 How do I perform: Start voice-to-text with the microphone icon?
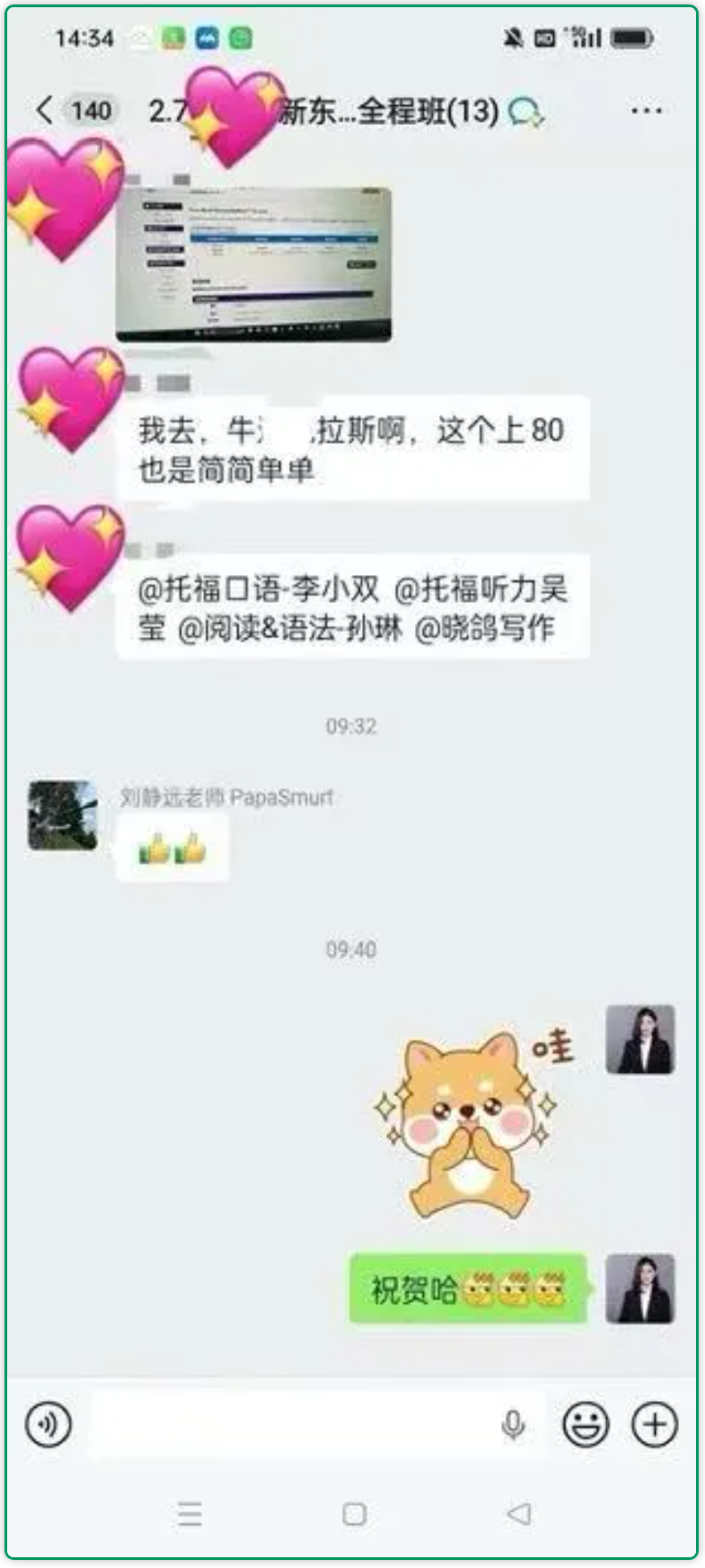click(x=513, y=1424)
